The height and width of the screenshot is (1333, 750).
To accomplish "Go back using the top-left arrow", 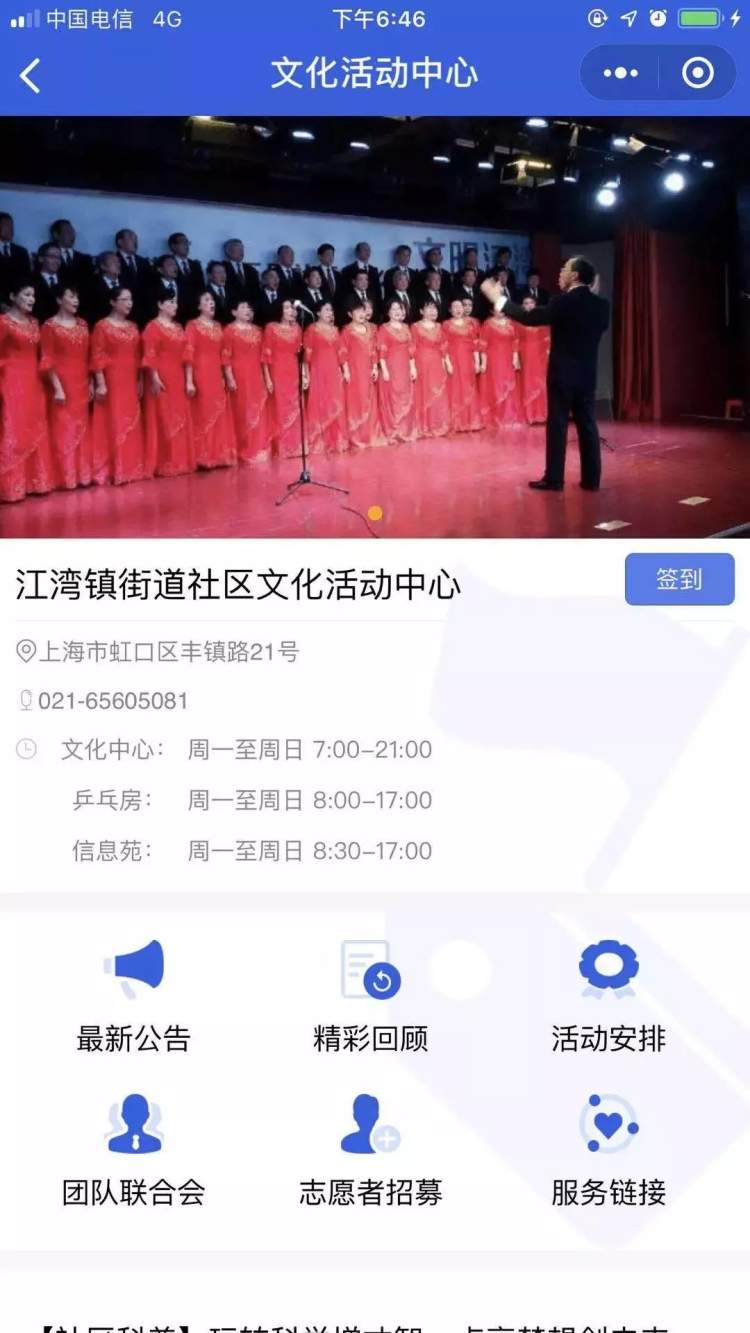I will pyautogui.click(x=31, y=75).
